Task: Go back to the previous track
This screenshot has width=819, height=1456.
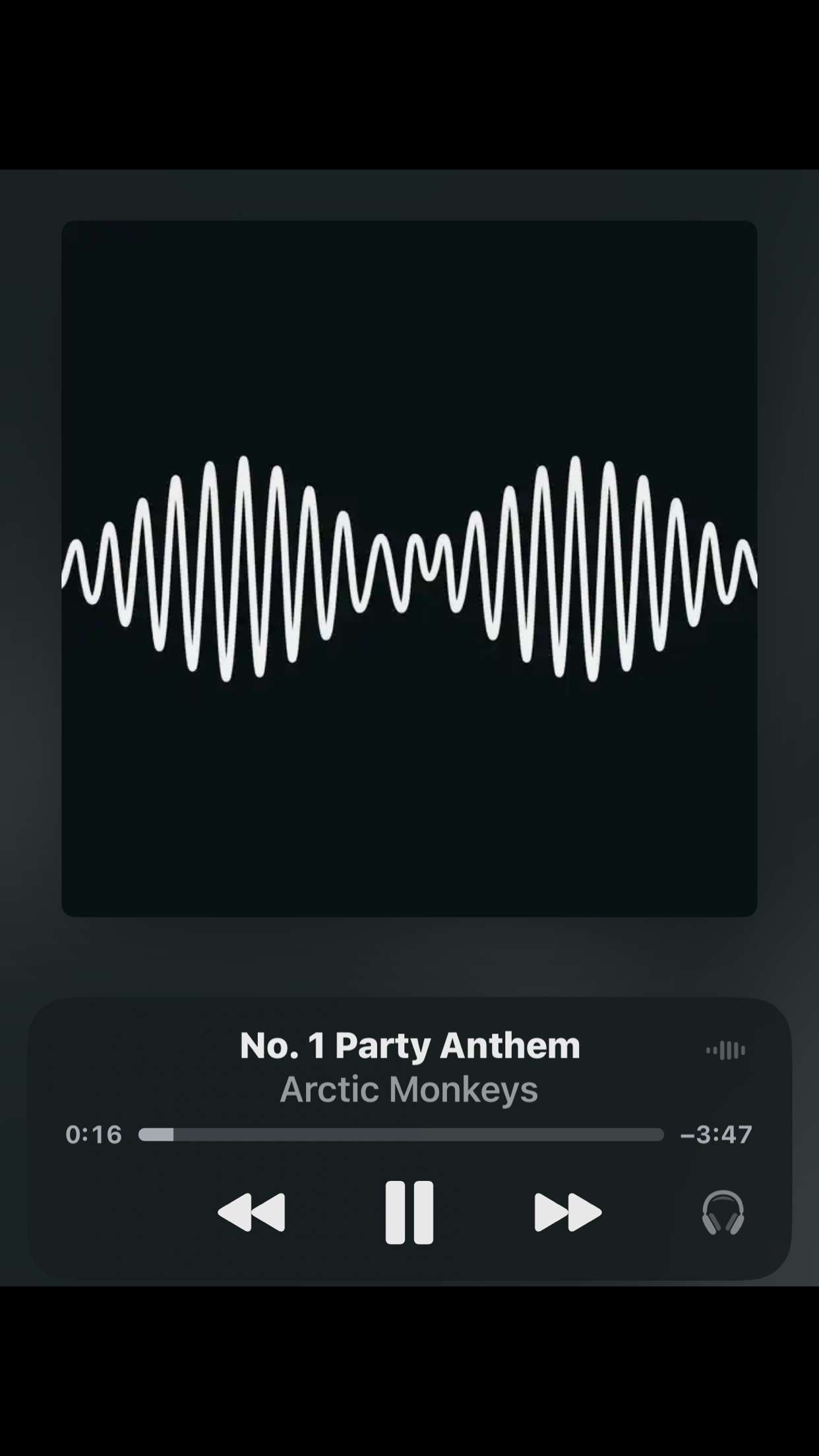Action: point(251,1212)
